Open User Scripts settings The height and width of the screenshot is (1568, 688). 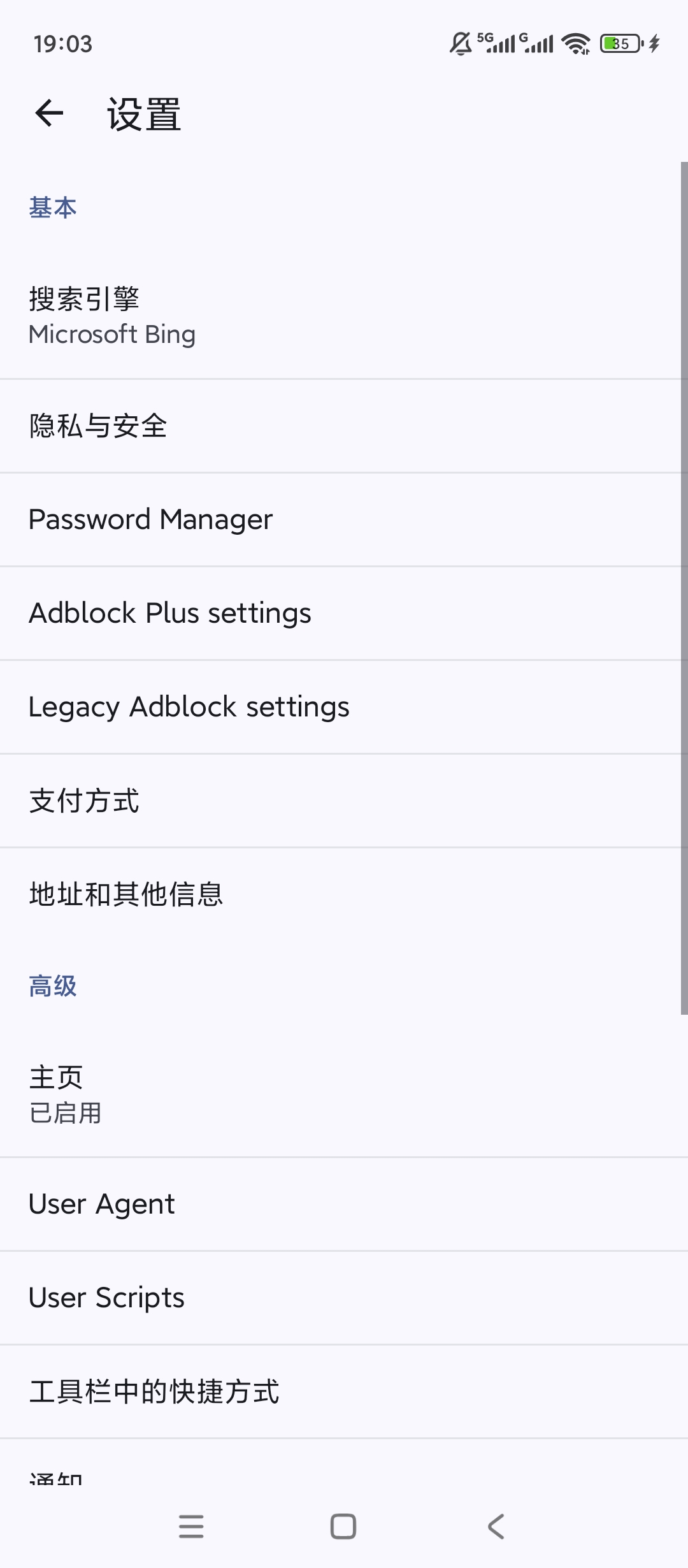tap(344, 1298)
